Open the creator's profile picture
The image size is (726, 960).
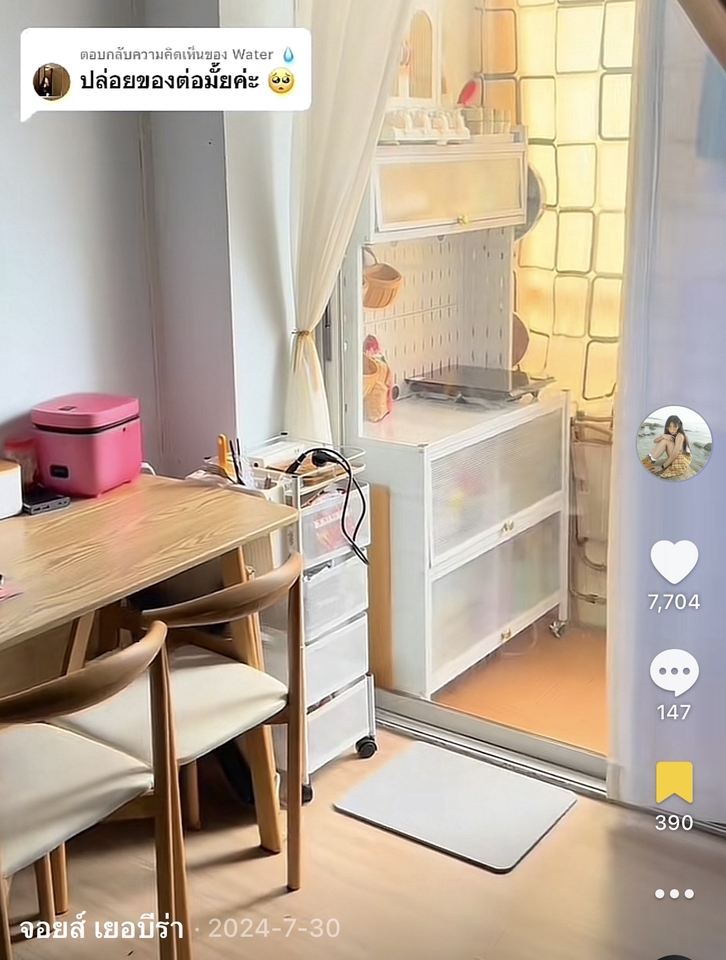point(674,443)
